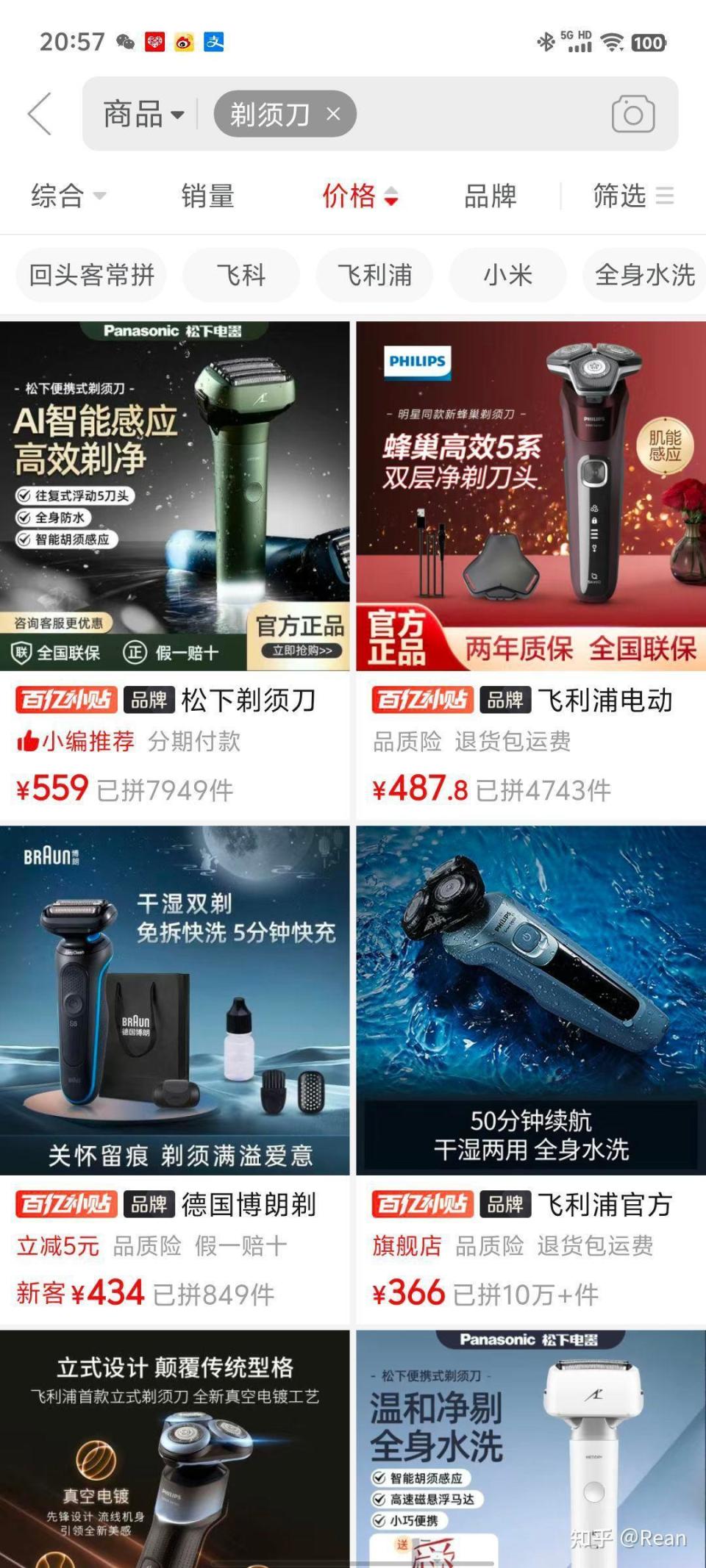The width and height of the screenshot is (706, 1568).
Task: Sort results by 销量
Action: point(208,196)
